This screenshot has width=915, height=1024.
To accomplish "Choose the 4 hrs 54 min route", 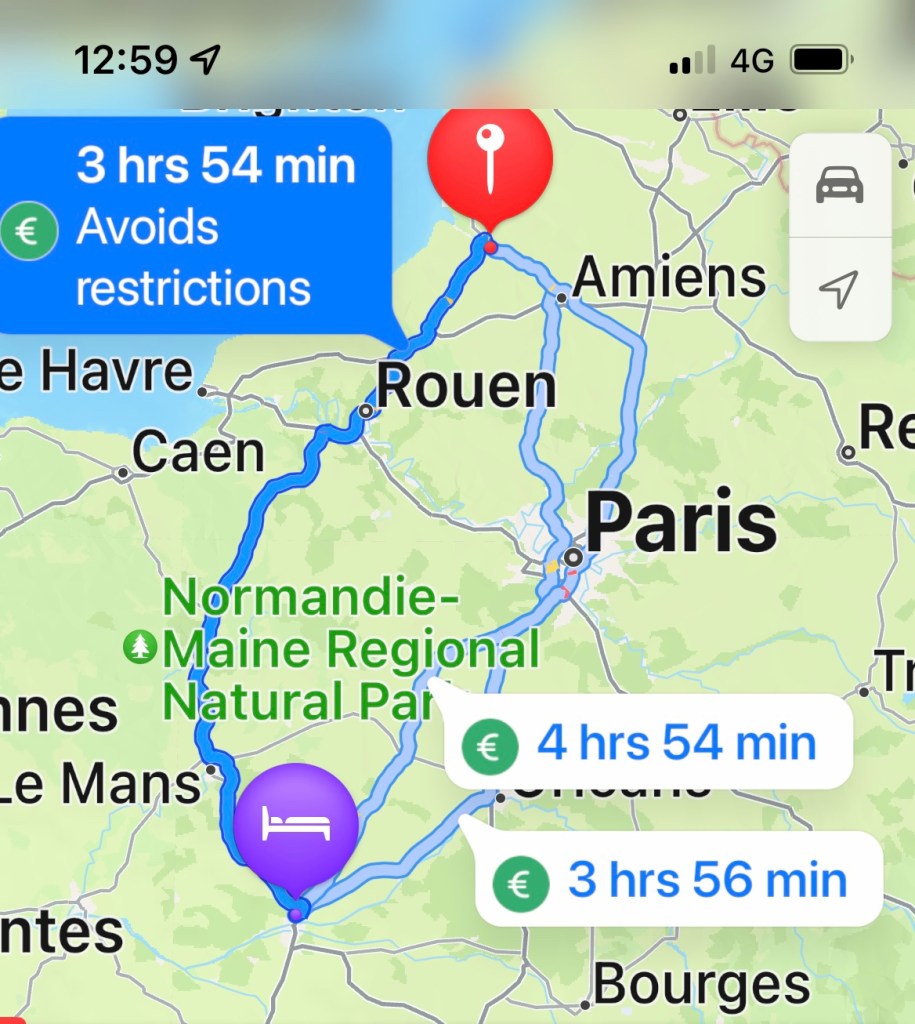I will point(650,743).
